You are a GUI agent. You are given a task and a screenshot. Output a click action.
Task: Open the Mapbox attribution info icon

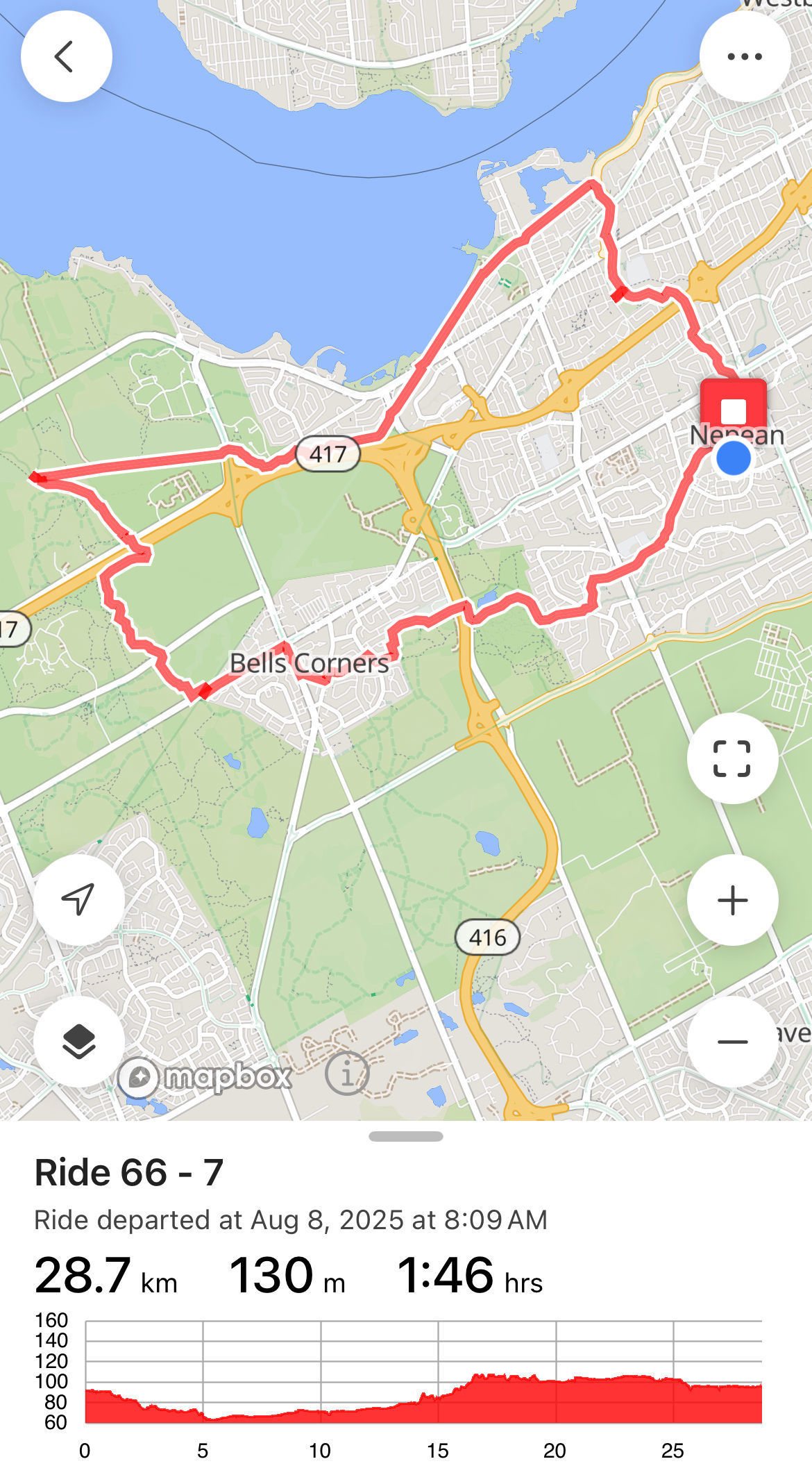(x=347, y=1073)
